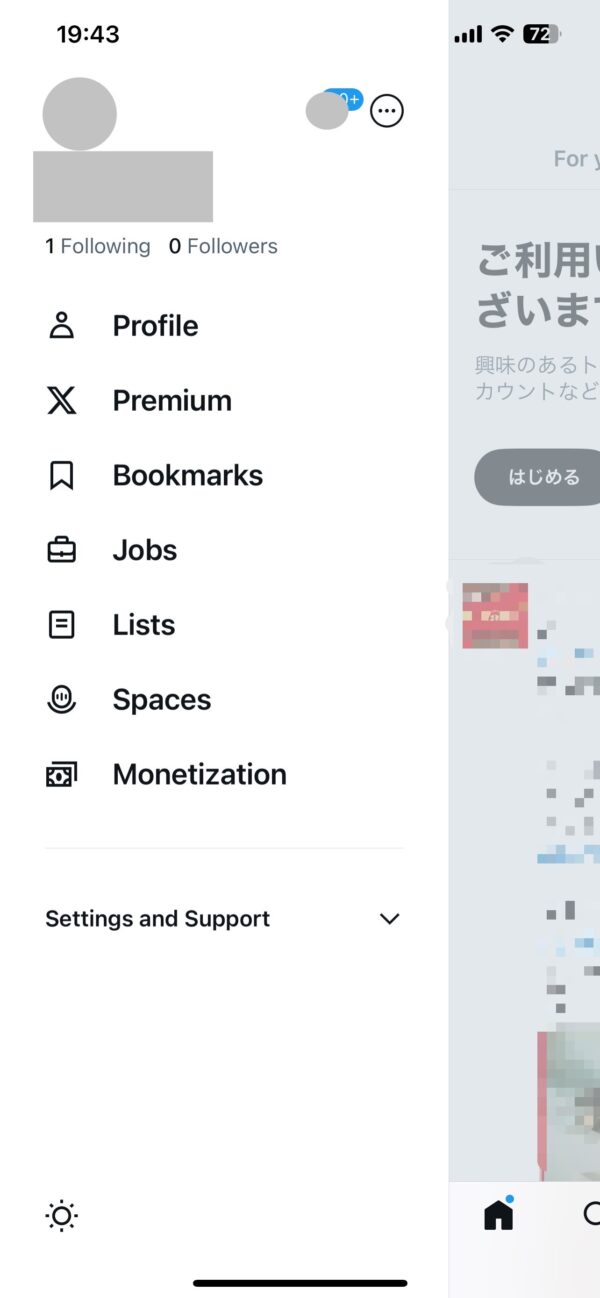
Task: View the 0 Followers list
Action: pos(223,246)
